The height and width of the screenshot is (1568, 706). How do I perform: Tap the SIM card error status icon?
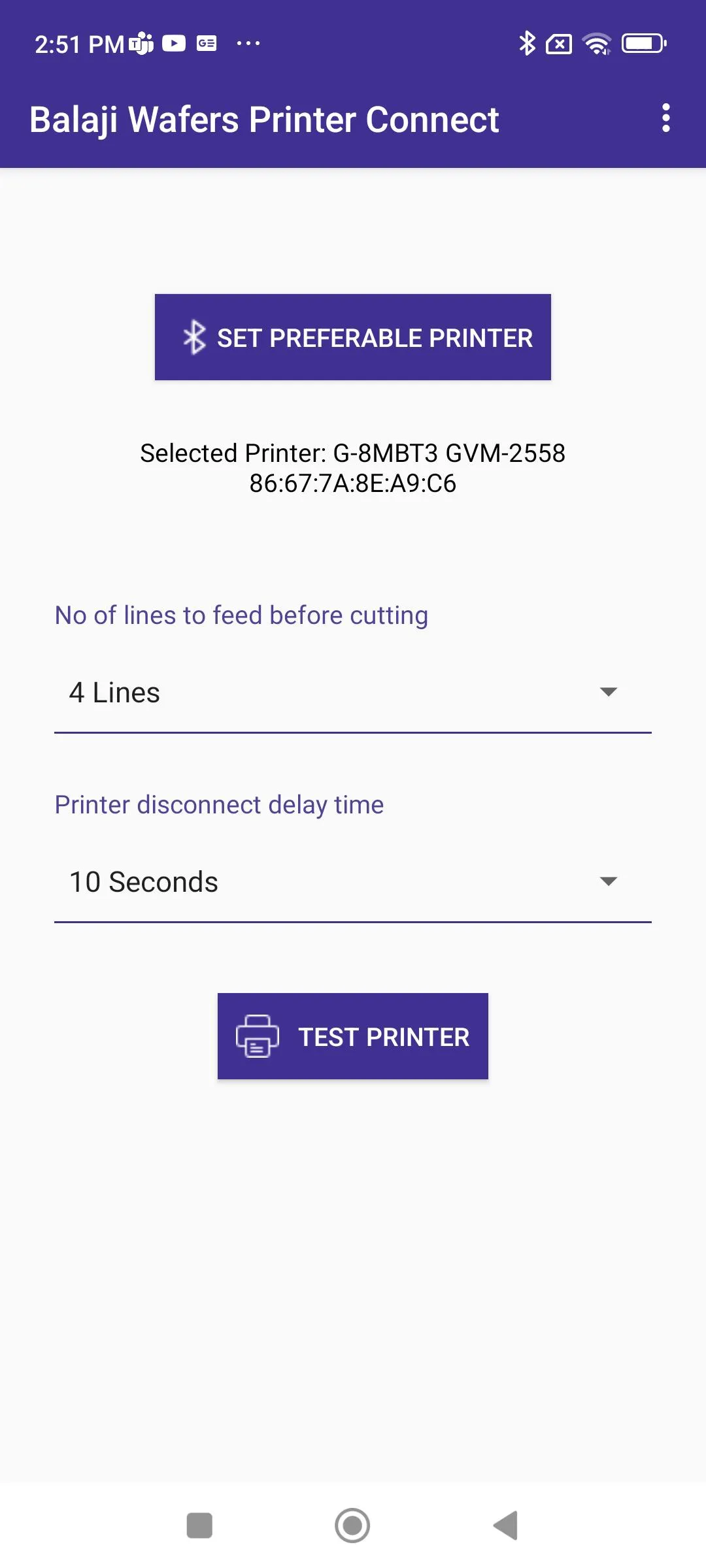559,43
